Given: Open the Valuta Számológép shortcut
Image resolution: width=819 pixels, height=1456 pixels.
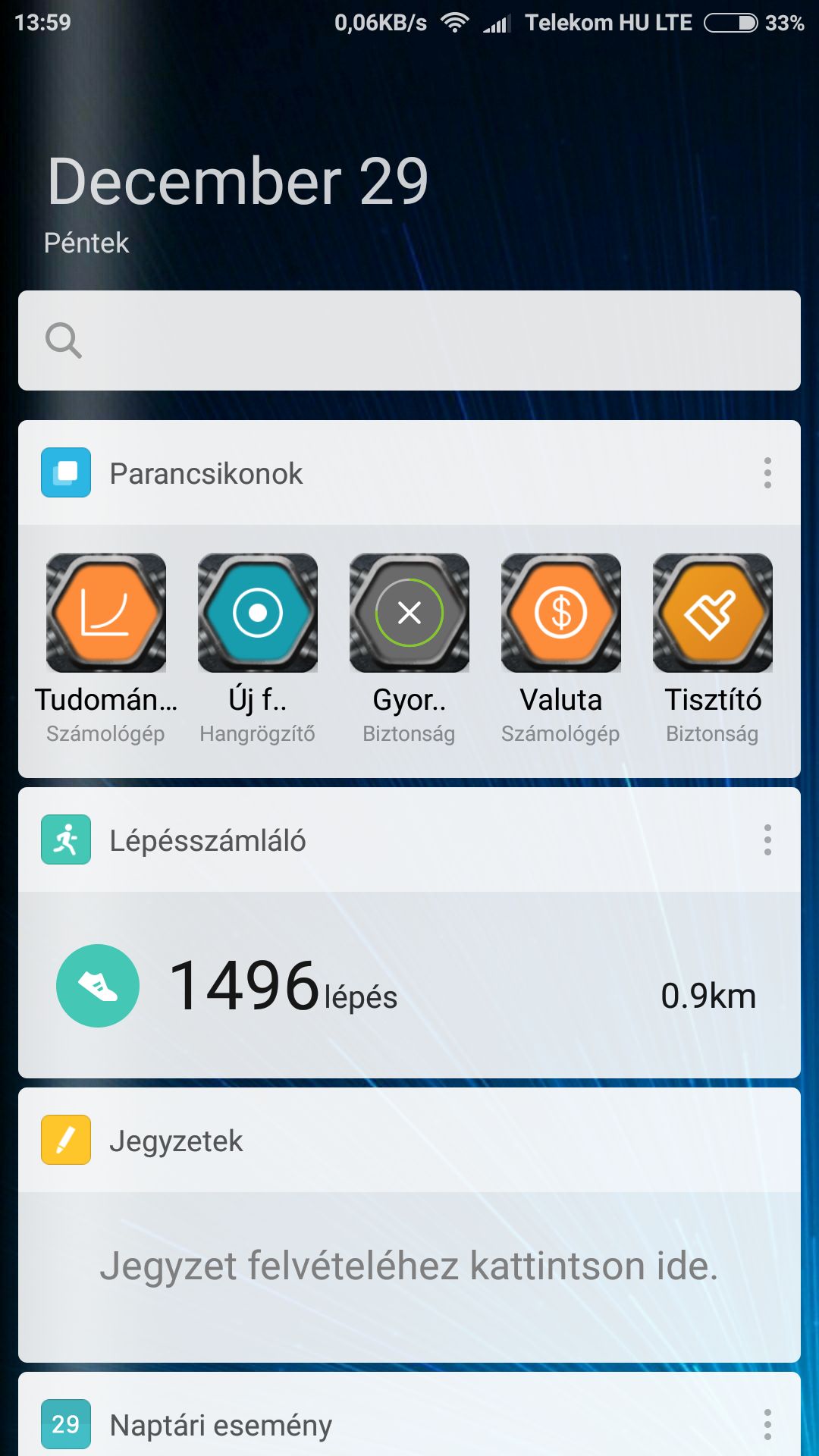Looking at the screenshot, I should click(561, 613).
